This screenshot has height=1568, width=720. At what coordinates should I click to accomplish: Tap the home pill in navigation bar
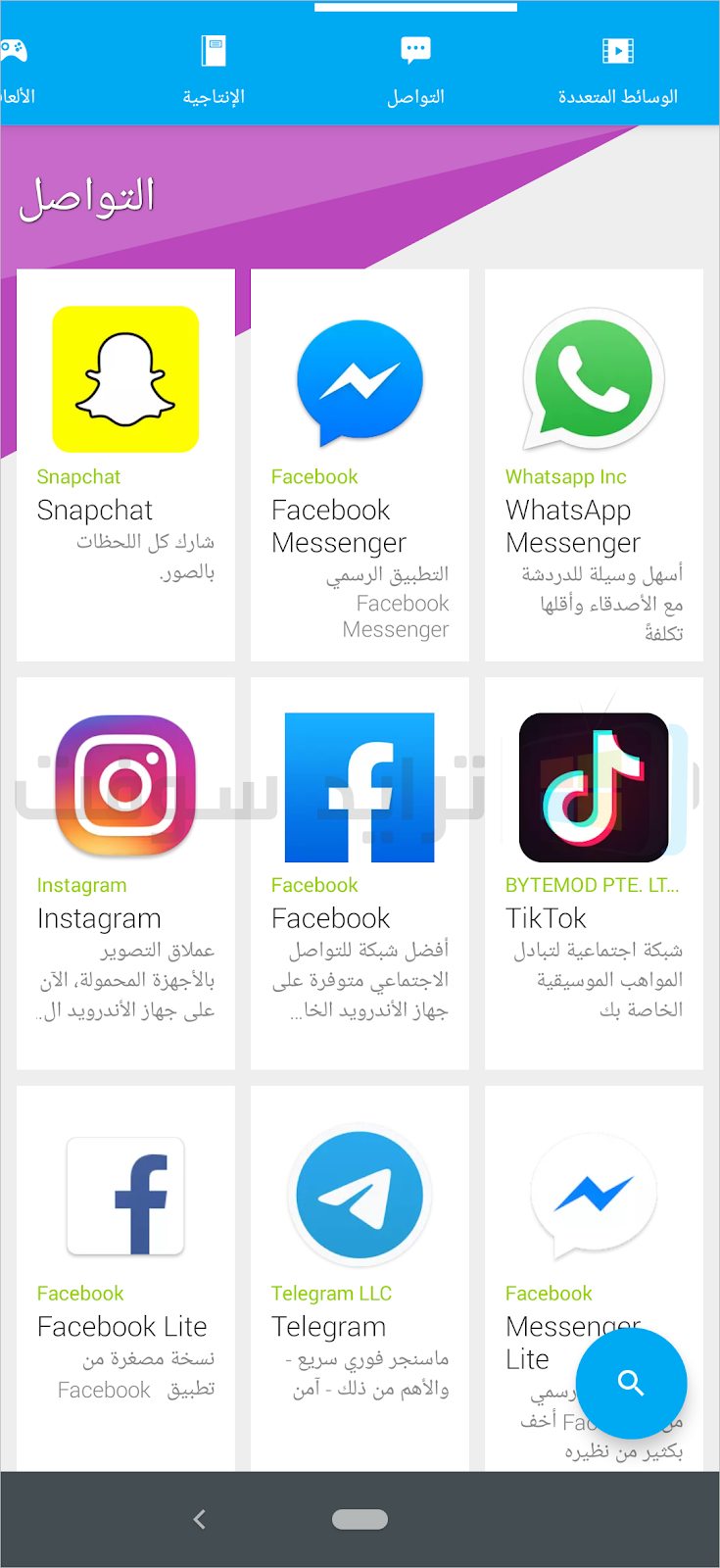tap(360, 1519)
